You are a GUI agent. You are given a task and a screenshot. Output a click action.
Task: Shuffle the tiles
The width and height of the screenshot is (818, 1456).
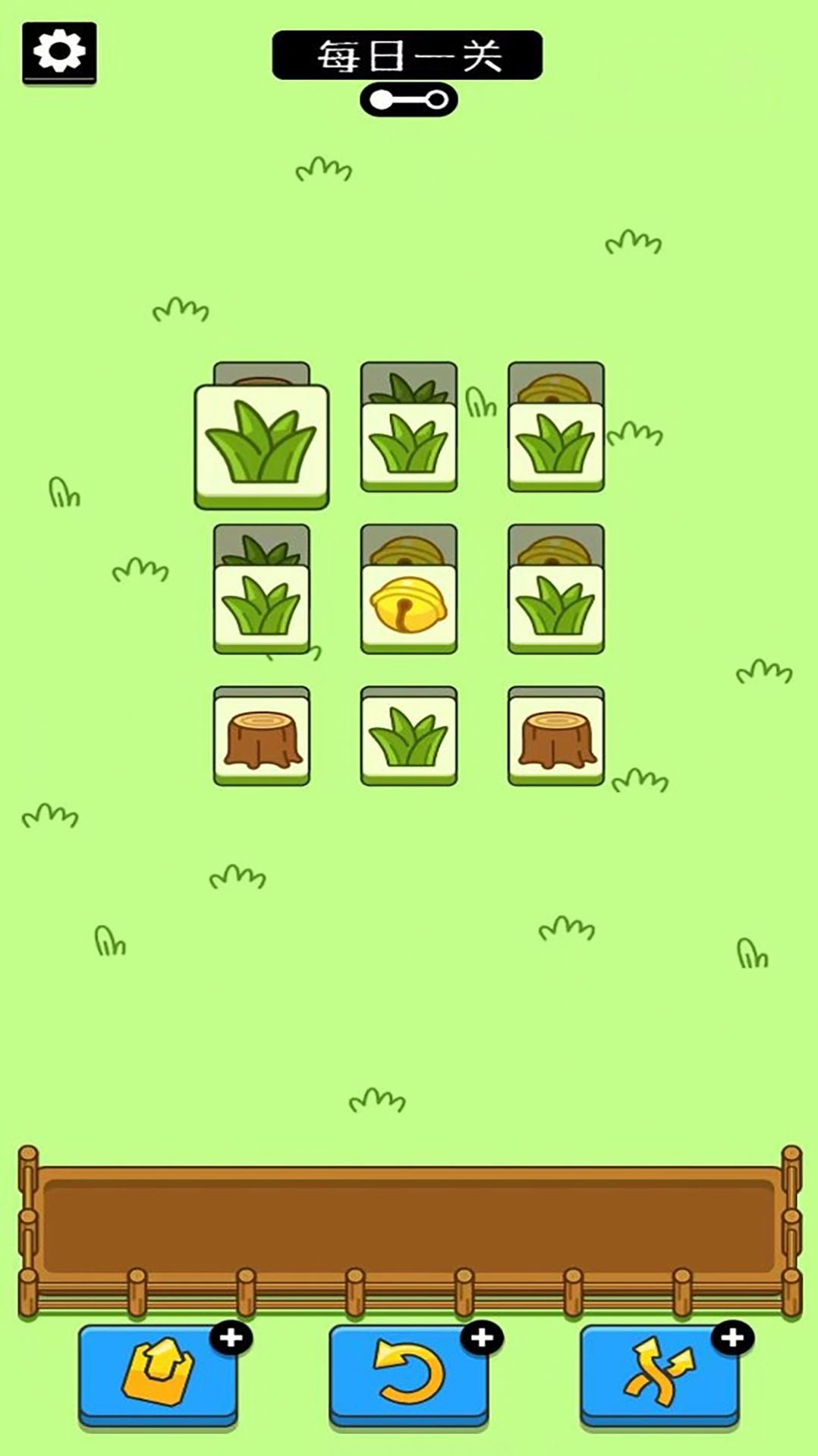click(x=659, y=1373)
